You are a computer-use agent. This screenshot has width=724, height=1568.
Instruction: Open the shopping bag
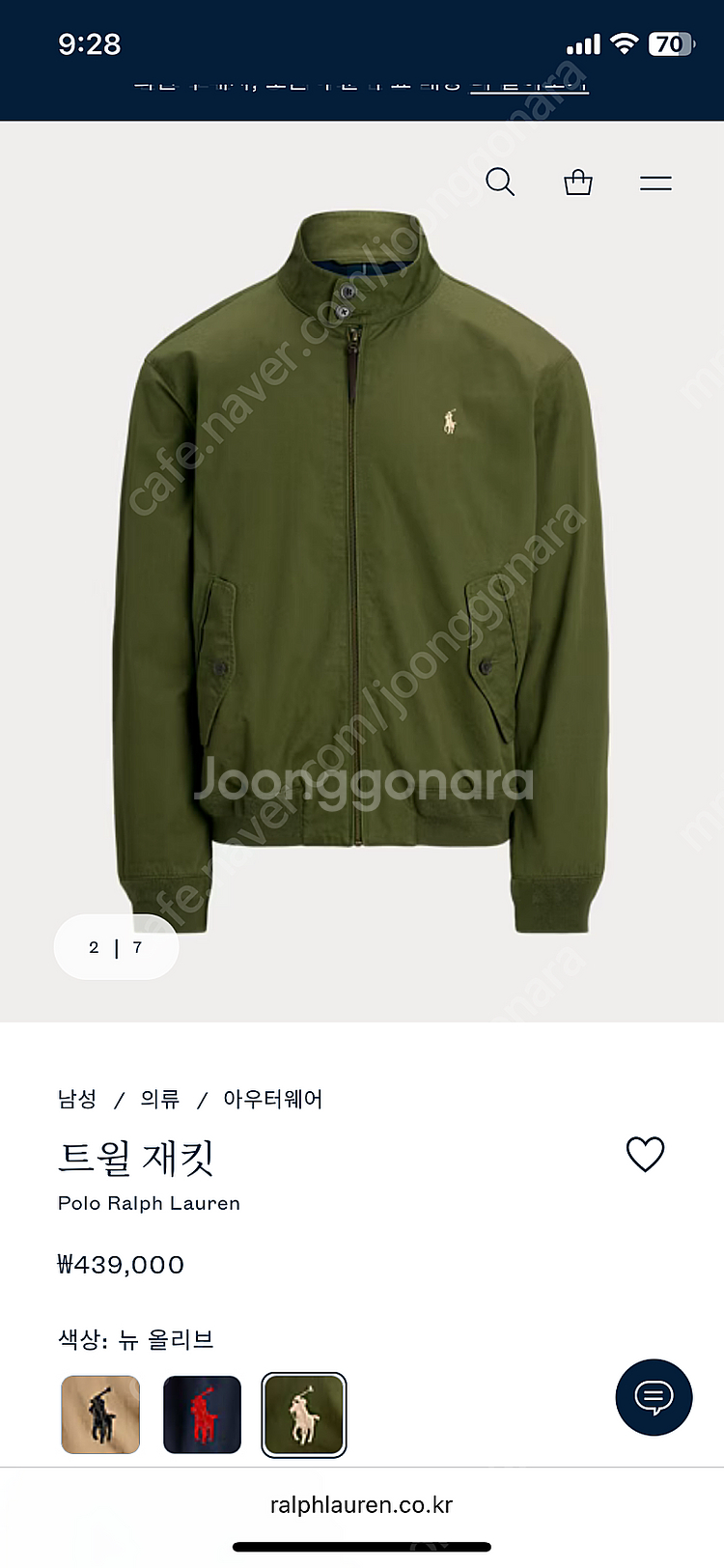(x=578, y=182)
